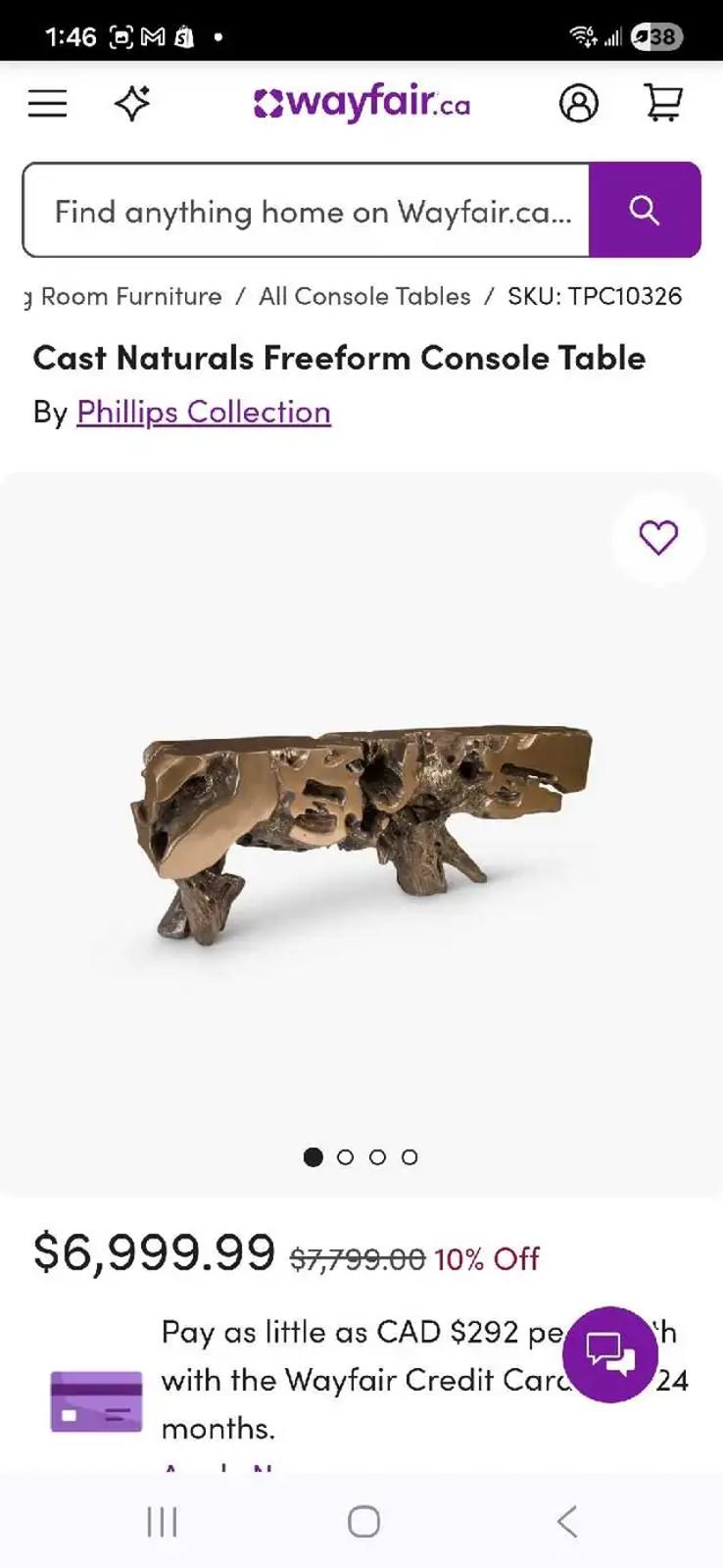Open recent apps from the navigation bar

coord(163,1522)
